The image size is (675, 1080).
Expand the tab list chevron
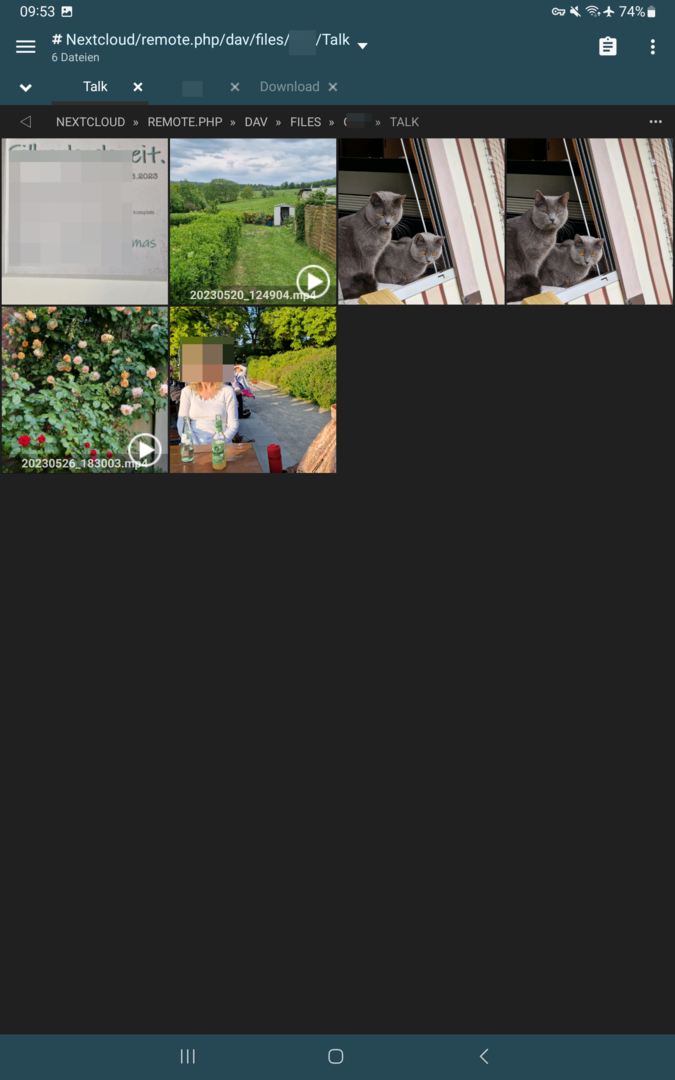tap(26, 88)
